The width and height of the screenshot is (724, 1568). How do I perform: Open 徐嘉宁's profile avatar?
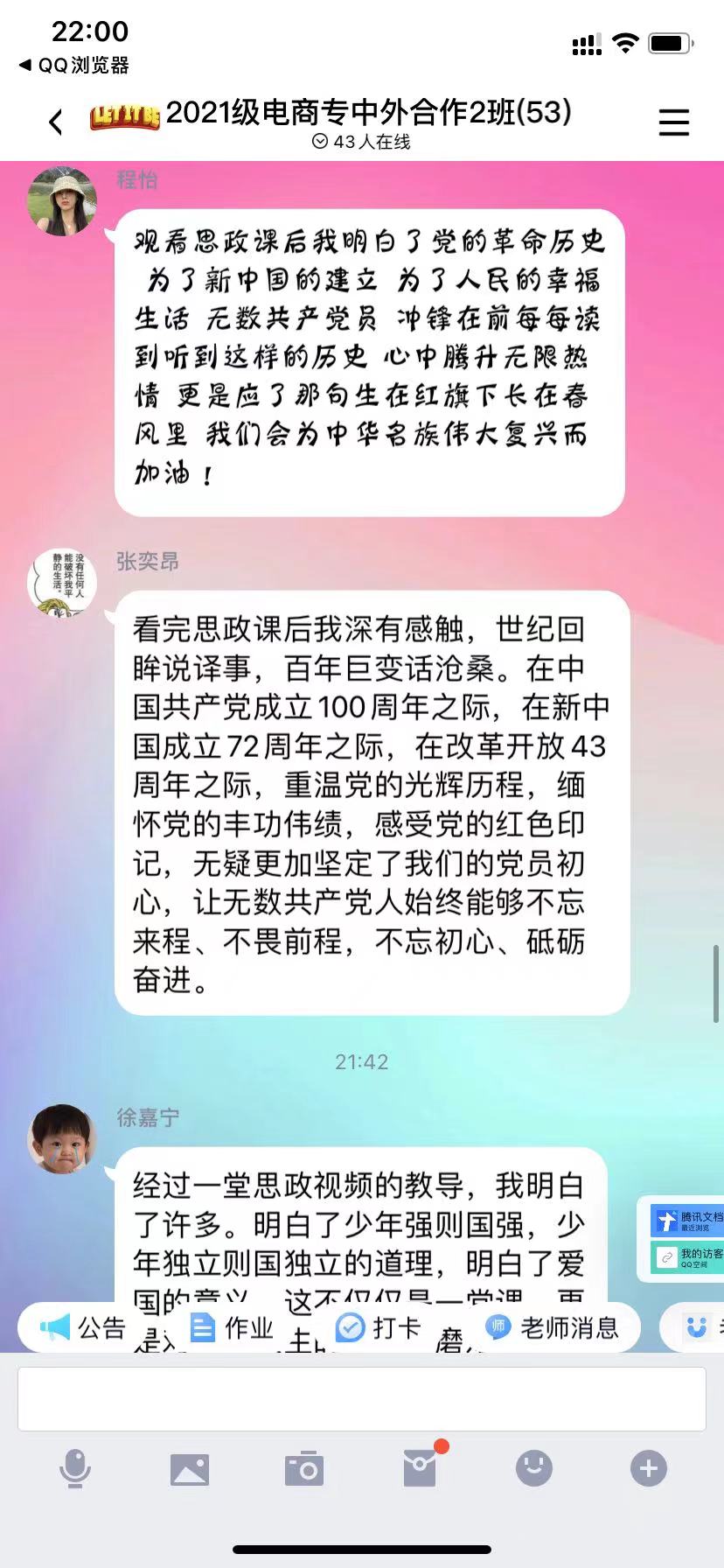(62, 1139)
